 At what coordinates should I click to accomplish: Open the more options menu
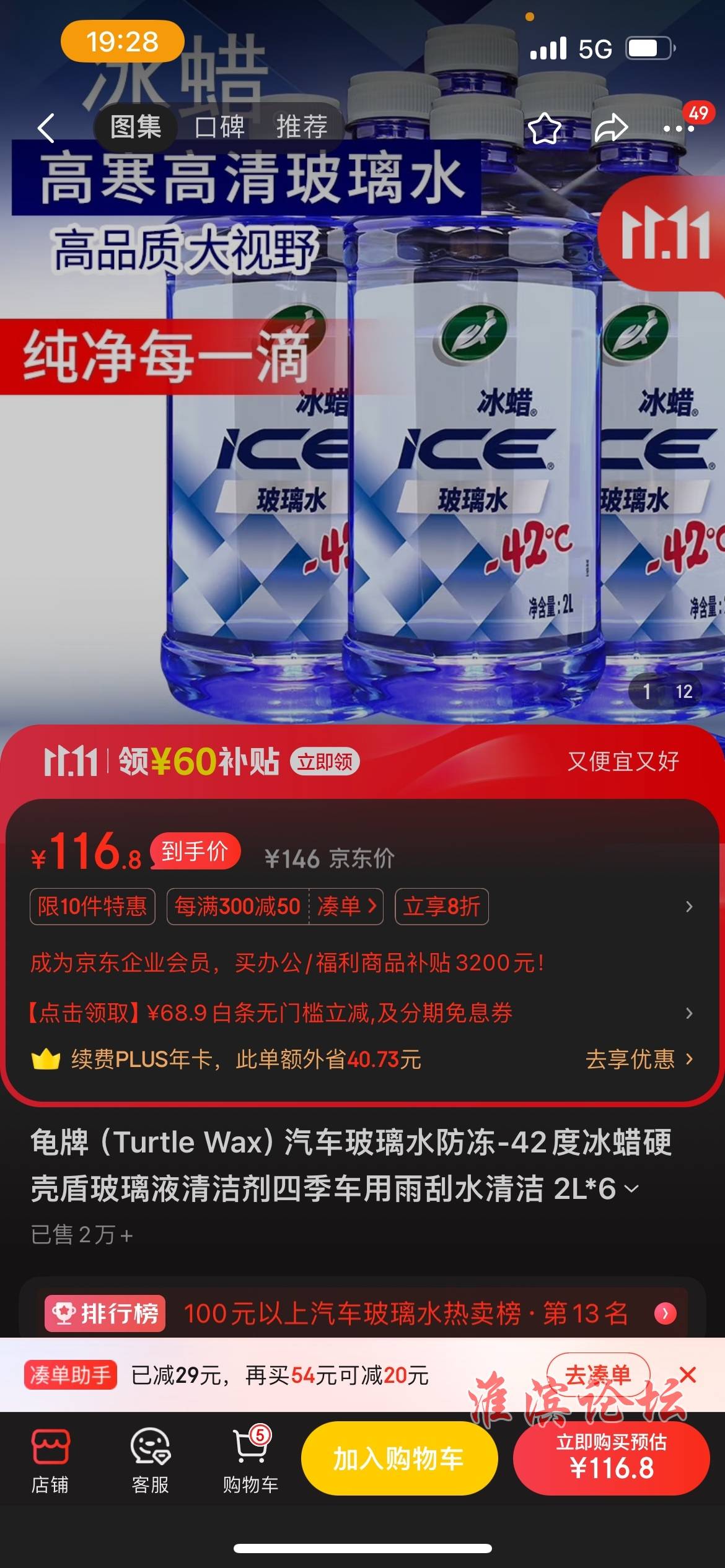679,129
